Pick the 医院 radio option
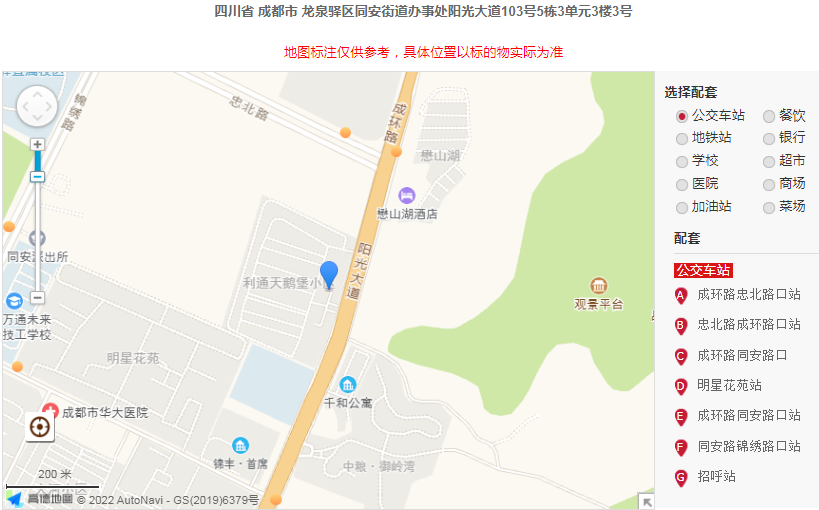This screenshot has width=819, height=510. point(682,185)
